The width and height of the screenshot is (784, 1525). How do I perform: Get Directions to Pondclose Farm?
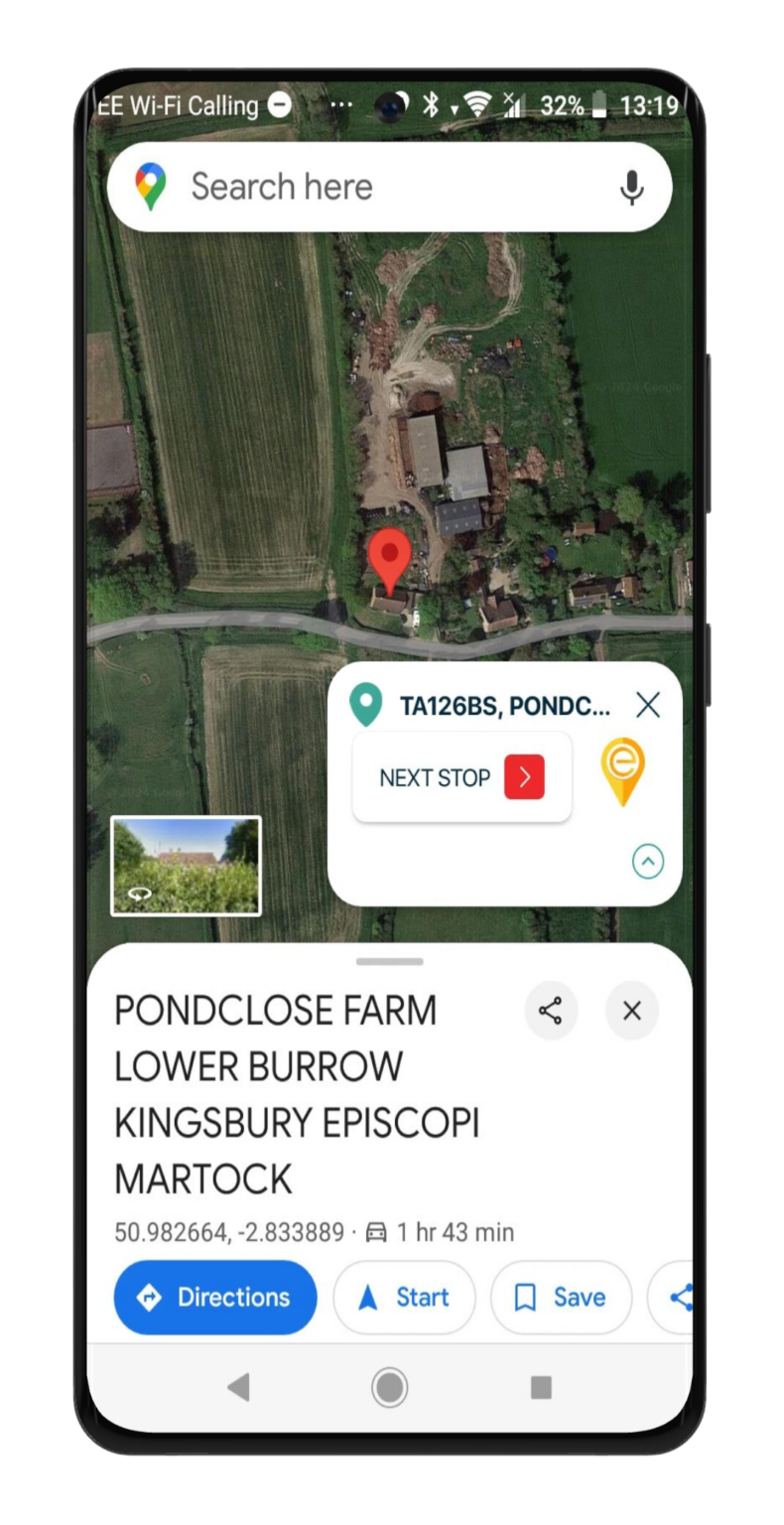pos(215,1297)
